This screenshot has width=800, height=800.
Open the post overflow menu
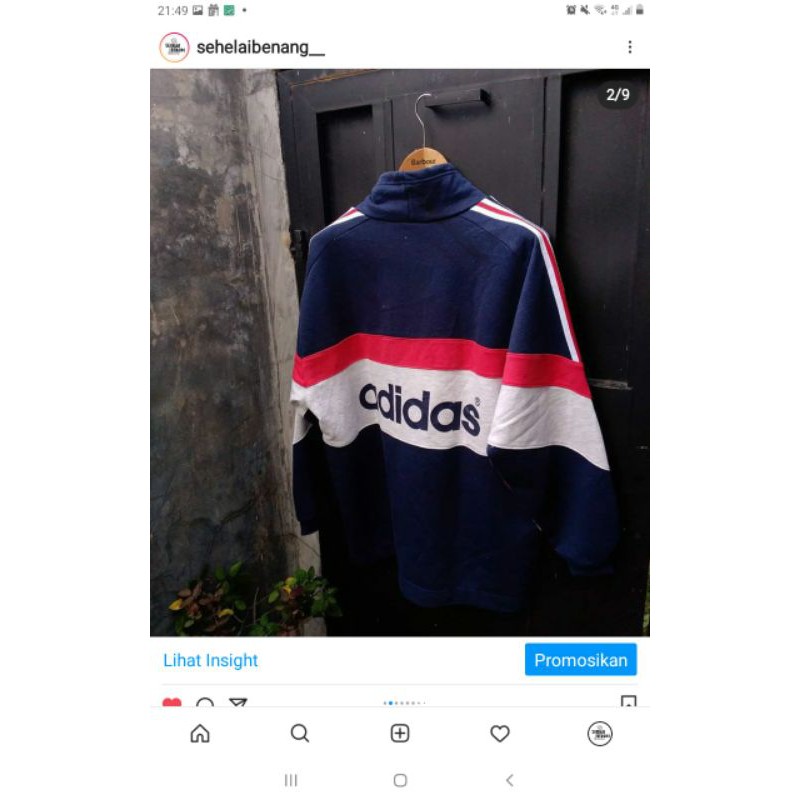pyautogui.click(x=629, y=47)
